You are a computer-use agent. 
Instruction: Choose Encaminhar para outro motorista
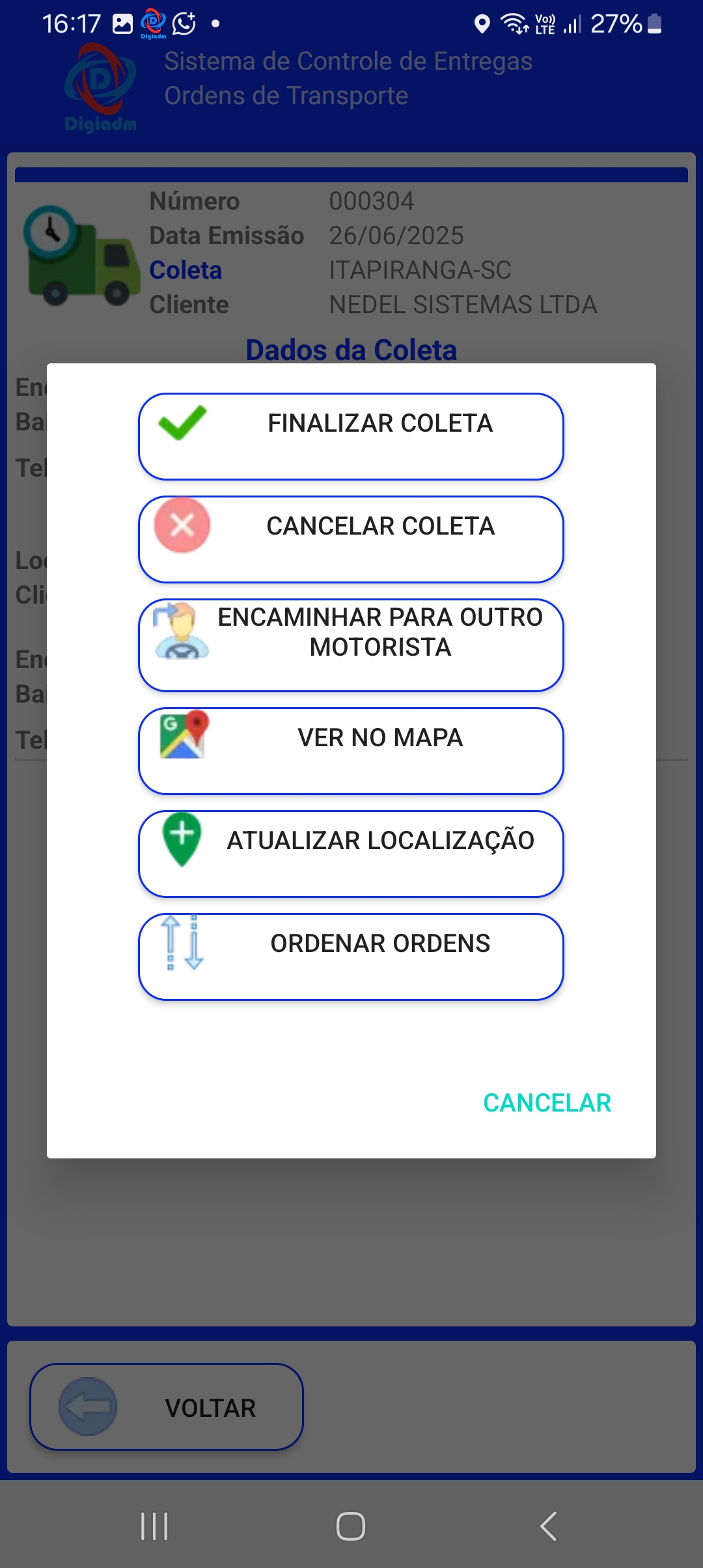(351, 645)
